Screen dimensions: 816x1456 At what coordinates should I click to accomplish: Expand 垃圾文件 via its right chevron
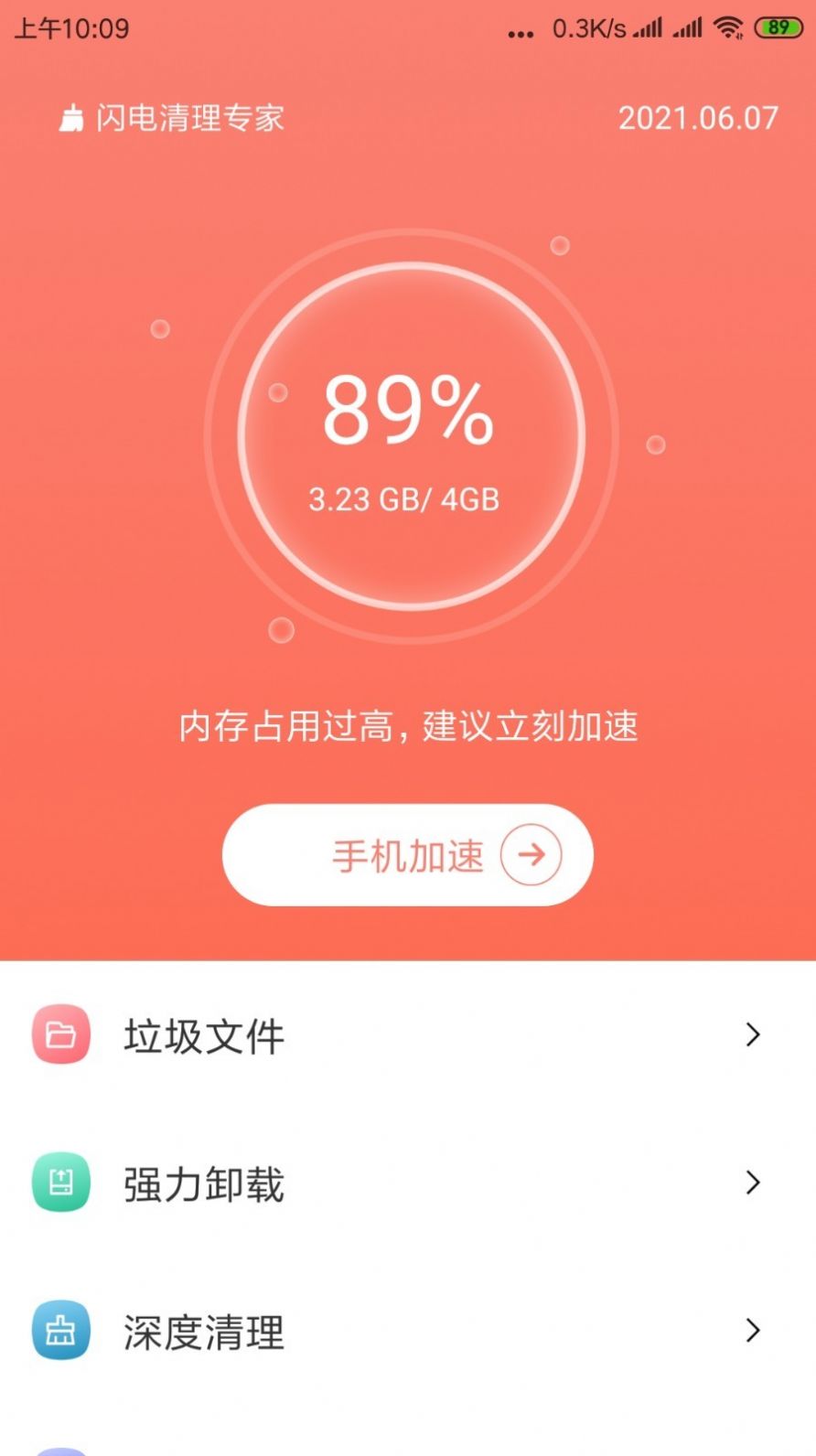pos(752,1034)
